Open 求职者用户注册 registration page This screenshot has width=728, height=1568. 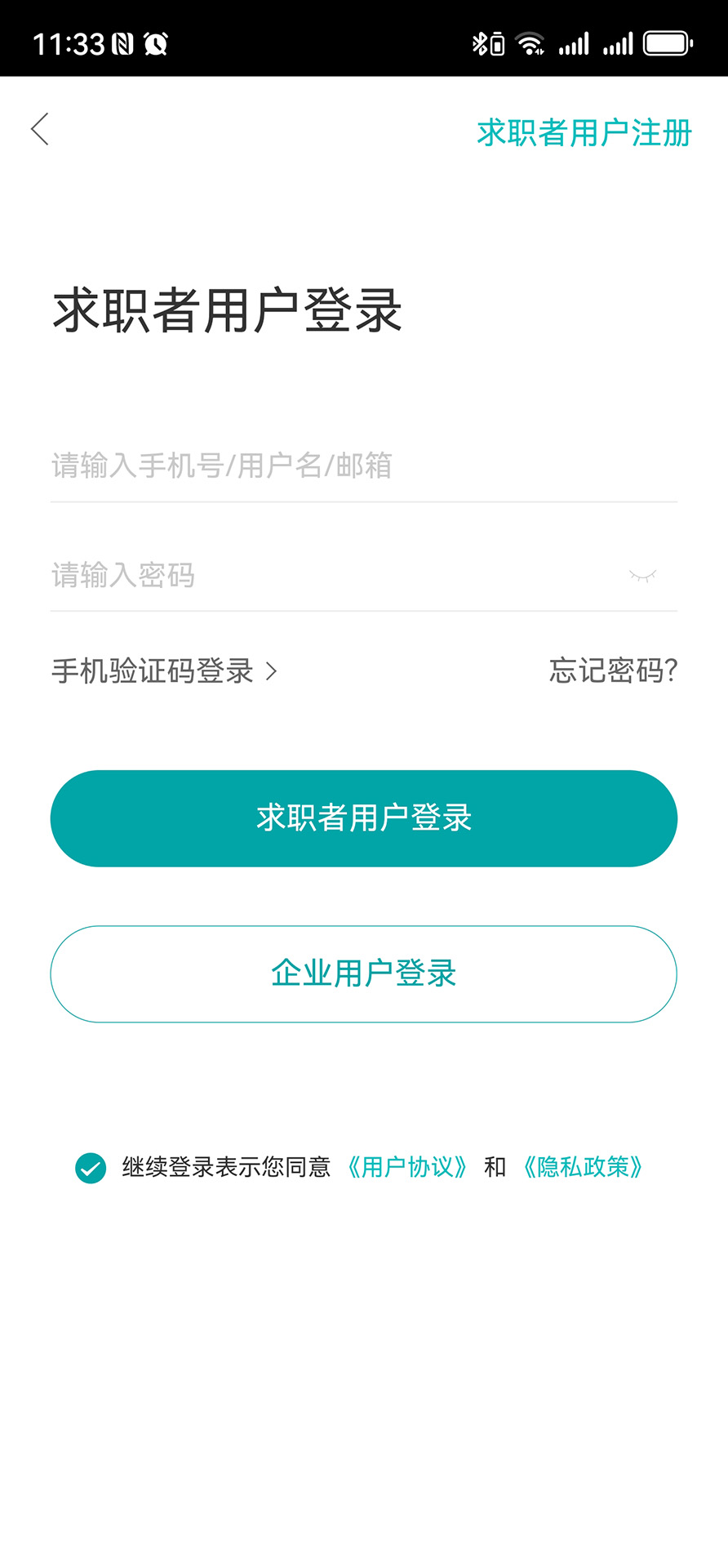point(584,132)
